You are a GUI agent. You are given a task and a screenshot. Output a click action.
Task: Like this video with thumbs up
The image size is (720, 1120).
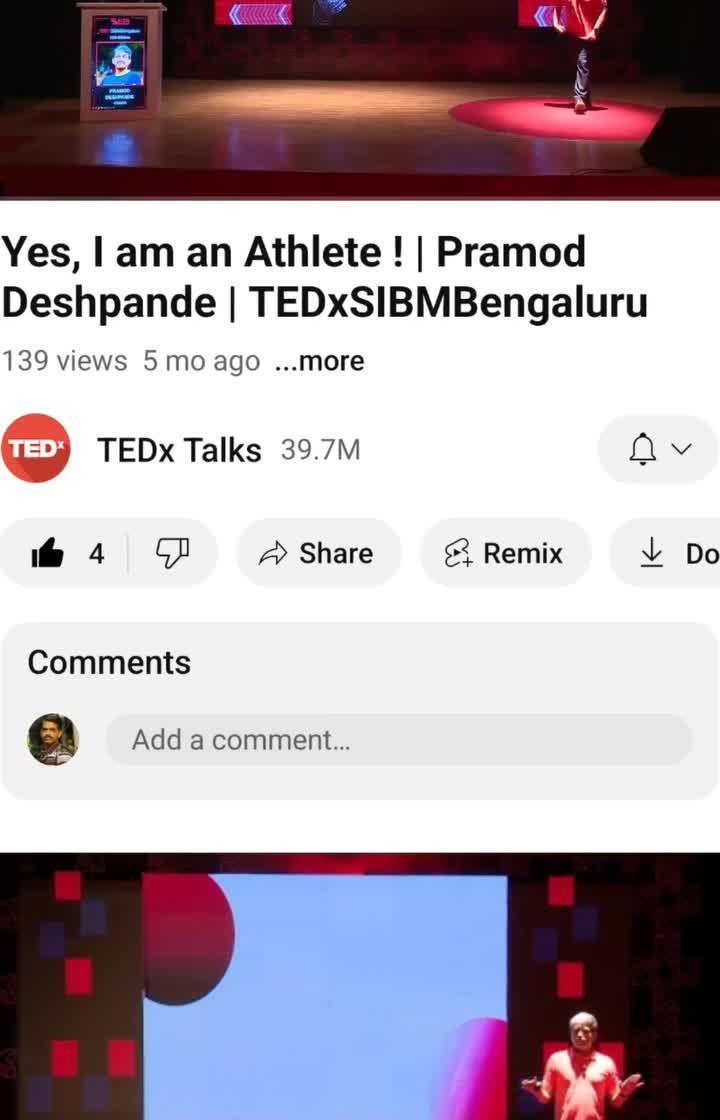point(66,554)
